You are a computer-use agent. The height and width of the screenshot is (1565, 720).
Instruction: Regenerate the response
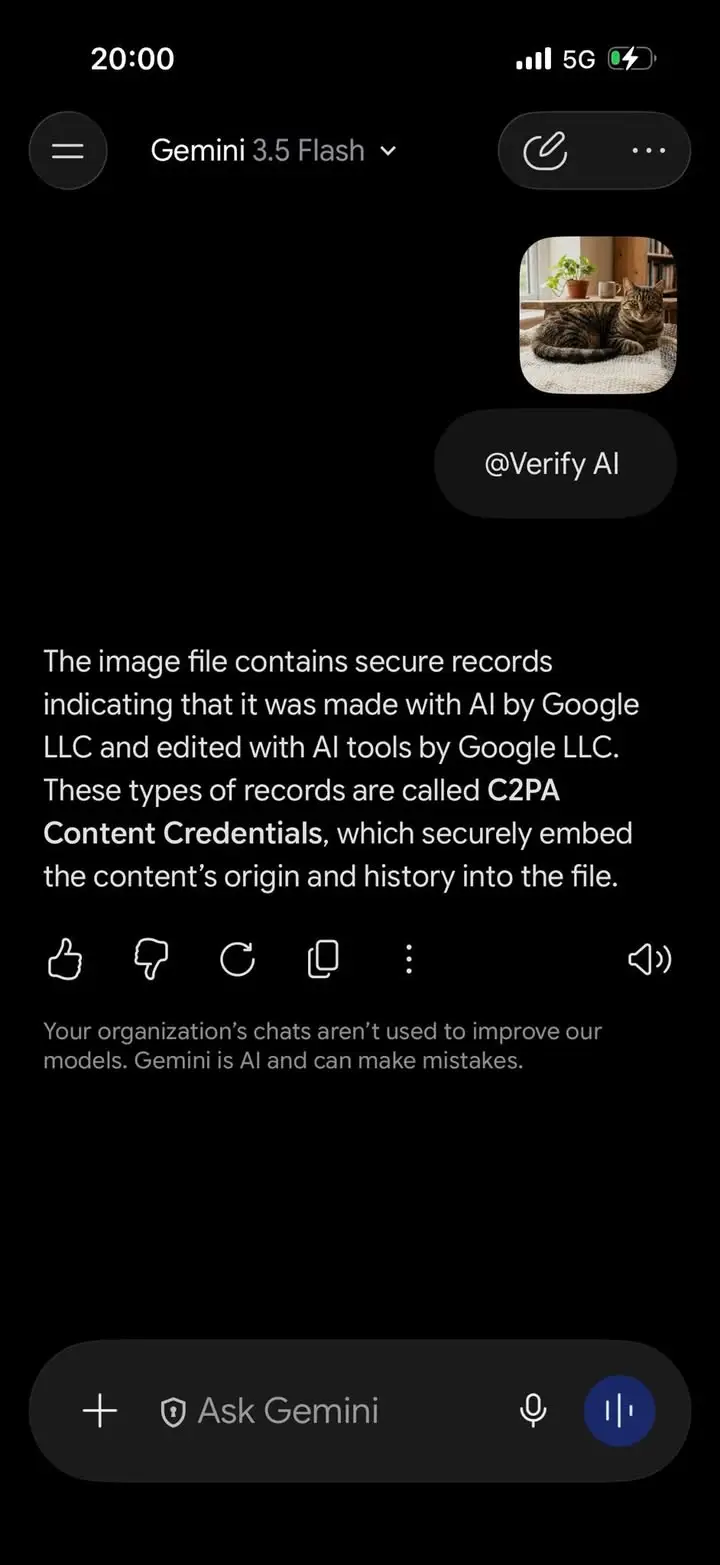237,961
